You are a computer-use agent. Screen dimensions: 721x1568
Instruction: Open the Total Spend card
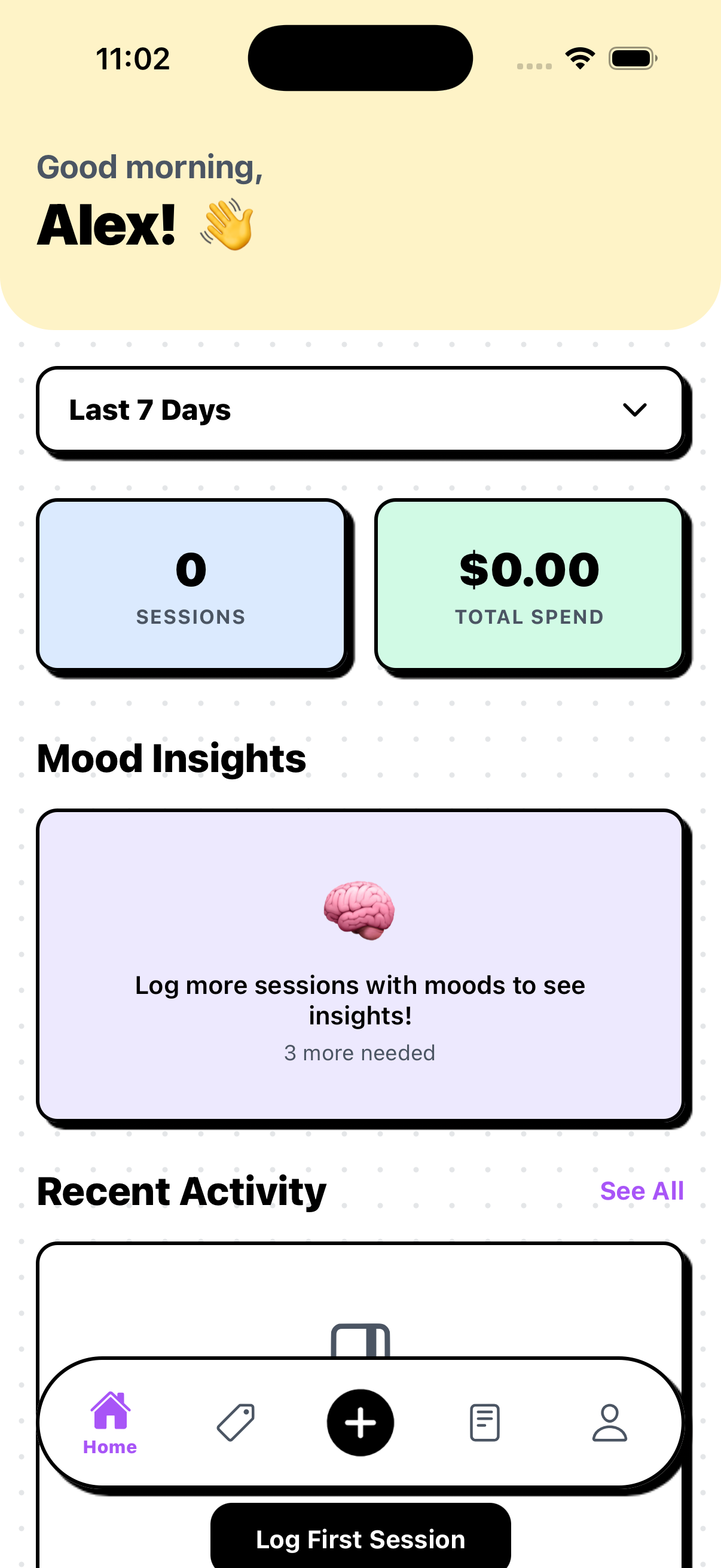[x=529, y=584]
